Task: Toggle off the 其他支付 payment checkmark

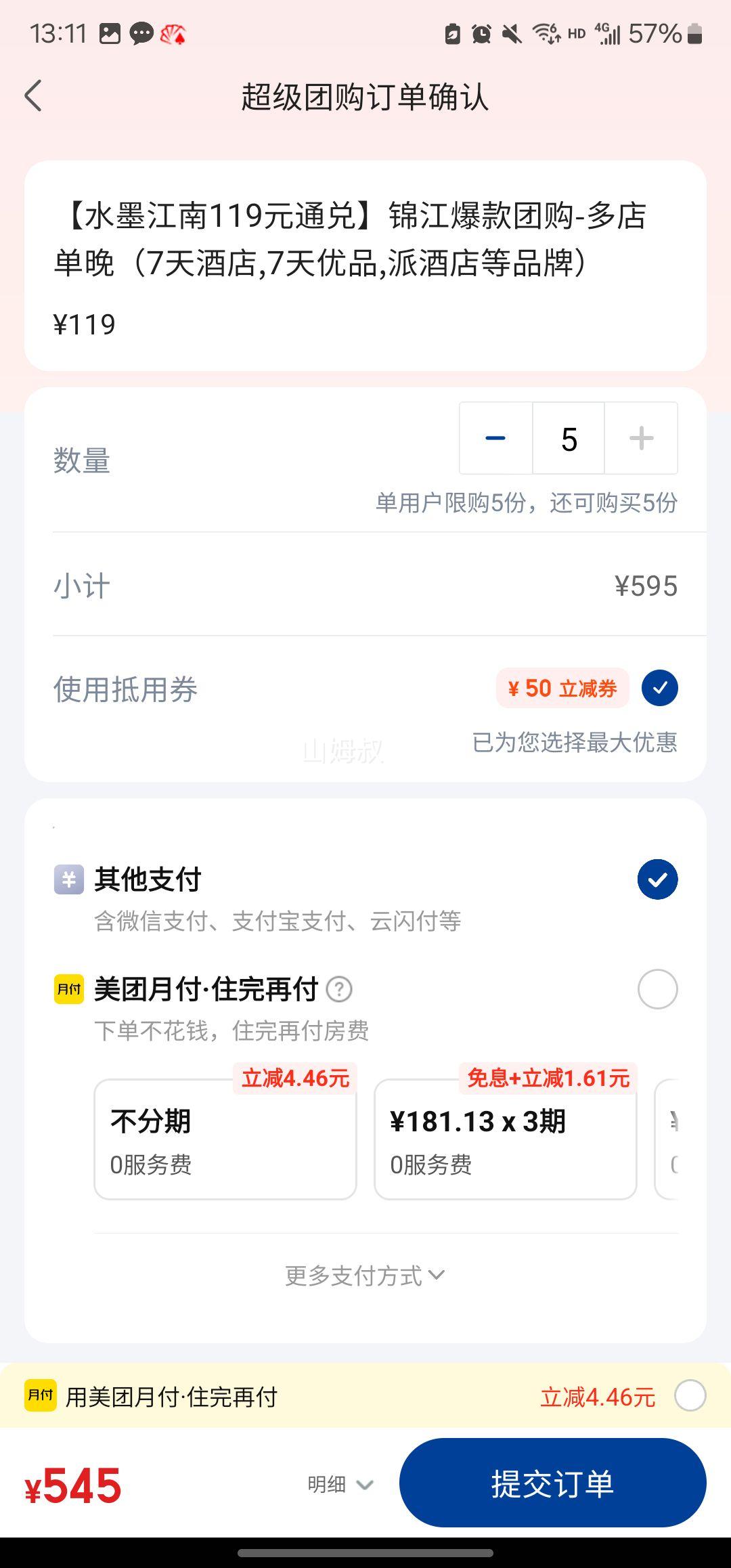Action: [x=656, y=879]
